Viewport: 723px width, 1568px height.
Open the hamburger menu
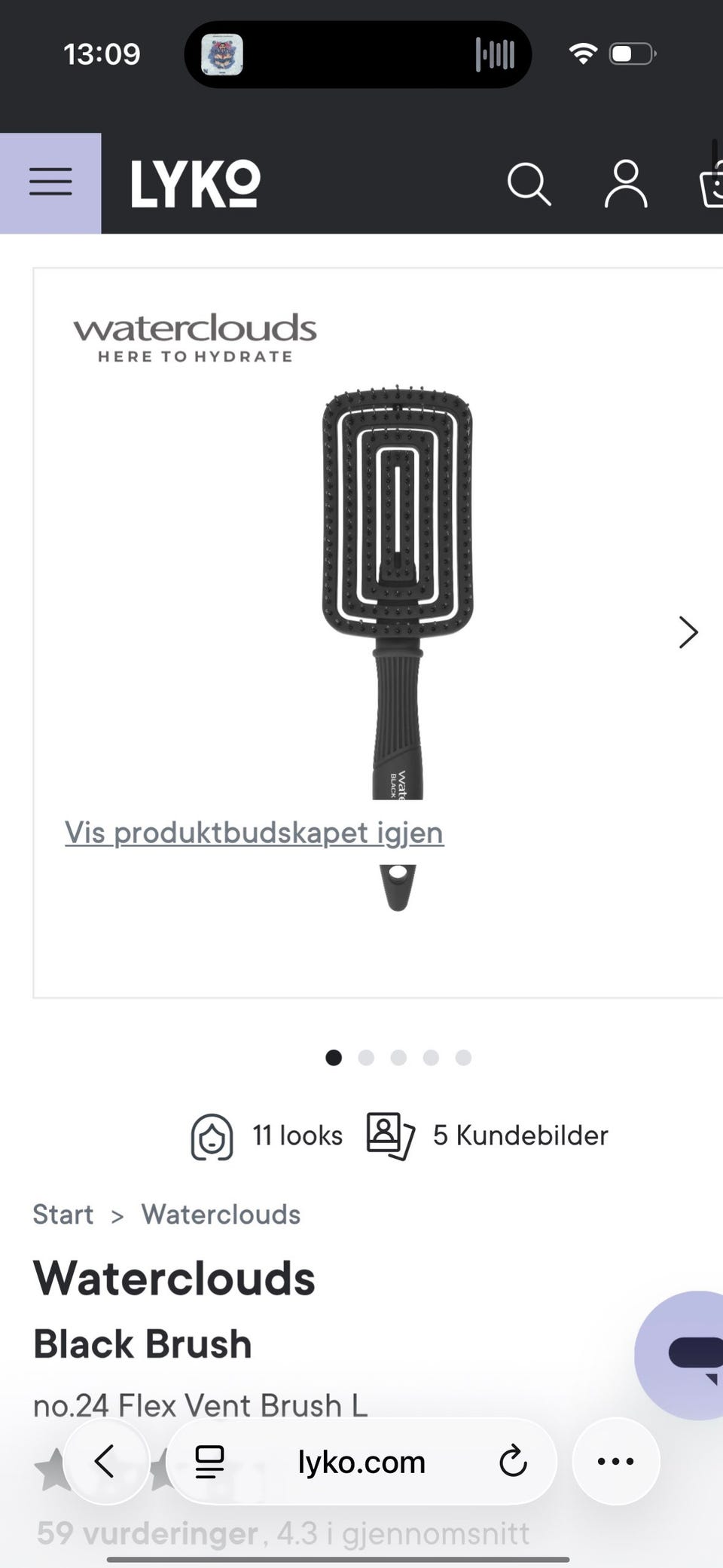(50, 183)
